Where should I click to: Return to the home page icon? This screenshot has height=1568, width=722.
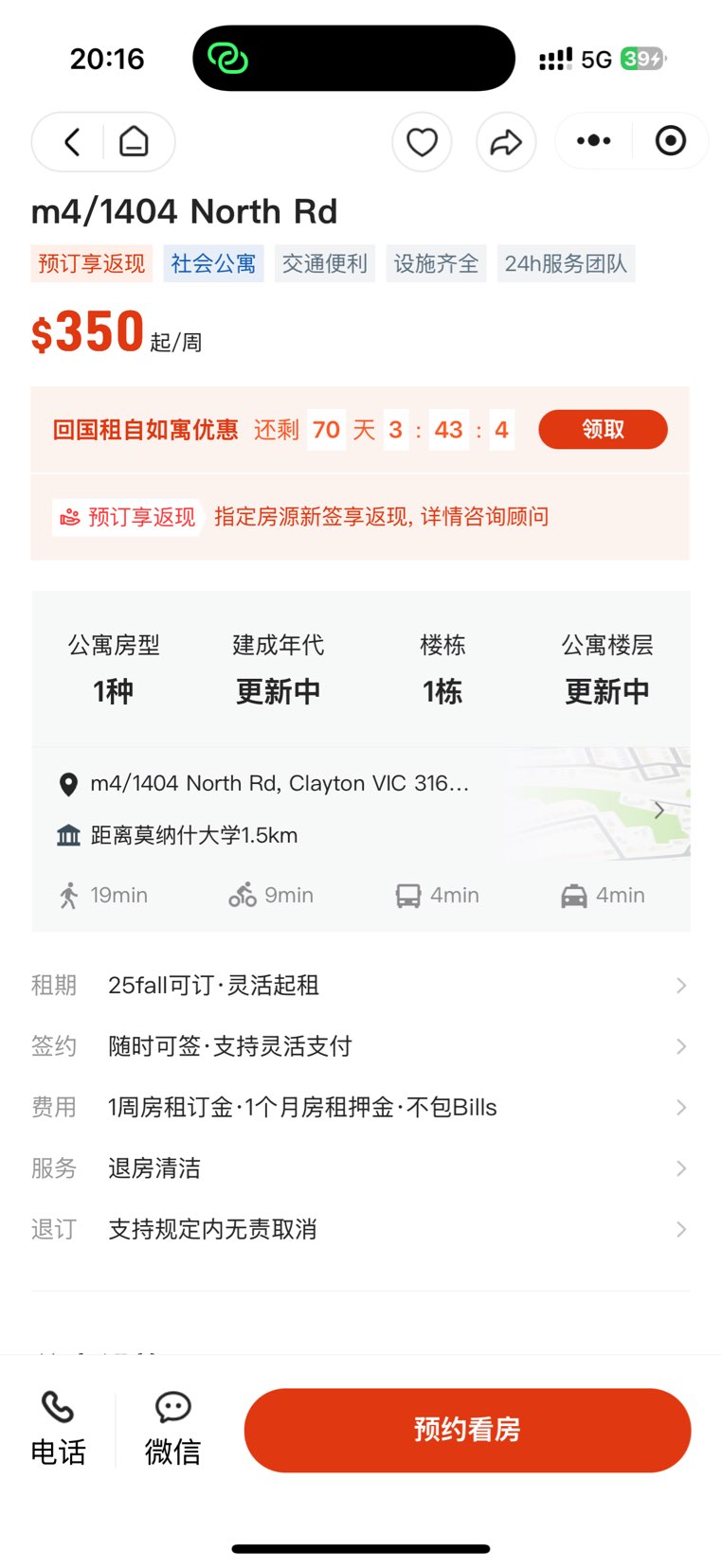point(134,142)
